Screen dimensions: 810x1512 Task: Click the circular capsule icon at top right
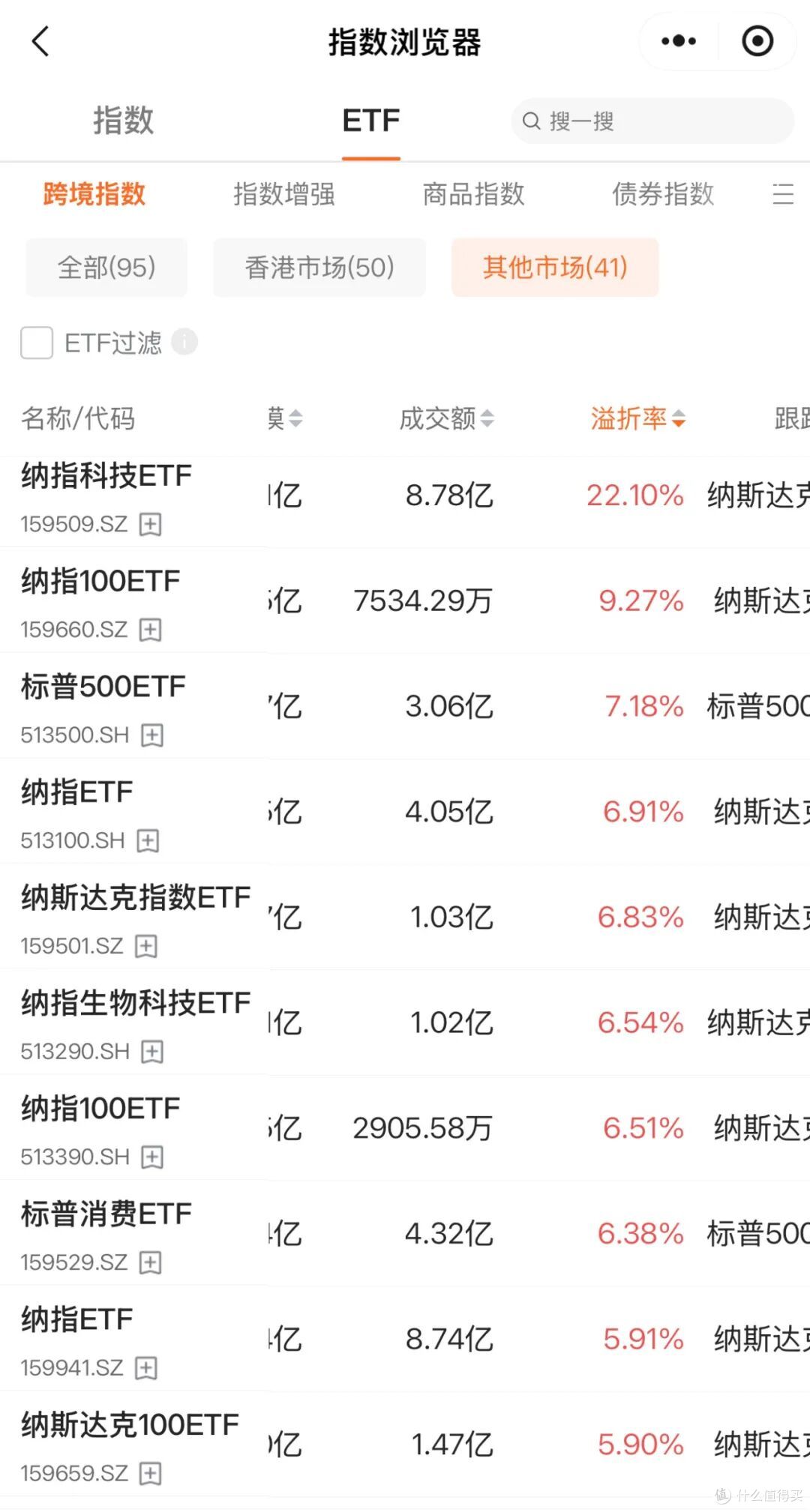coord(757,41)
